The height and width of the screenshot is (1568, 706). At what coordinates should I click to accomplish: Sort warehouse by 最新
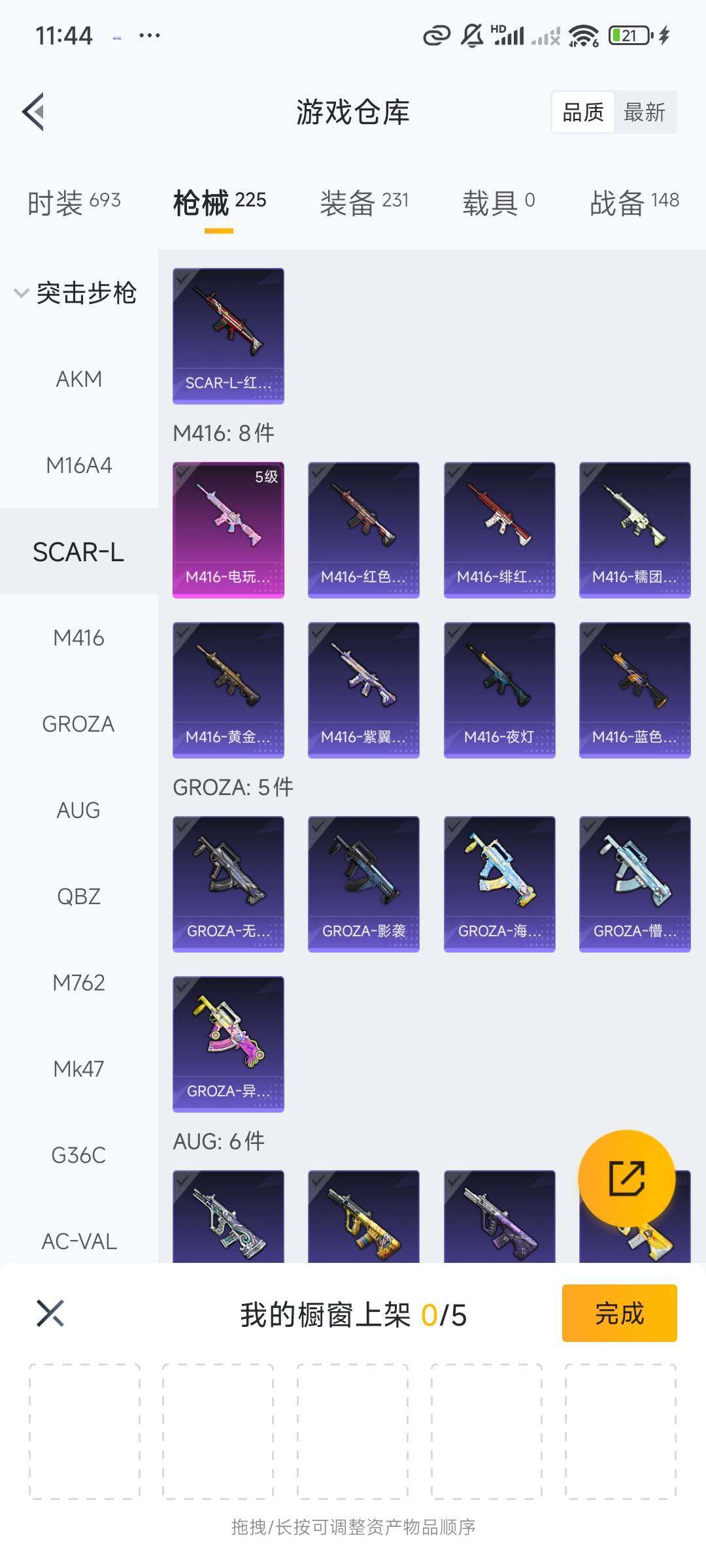[x=644, y=112]
